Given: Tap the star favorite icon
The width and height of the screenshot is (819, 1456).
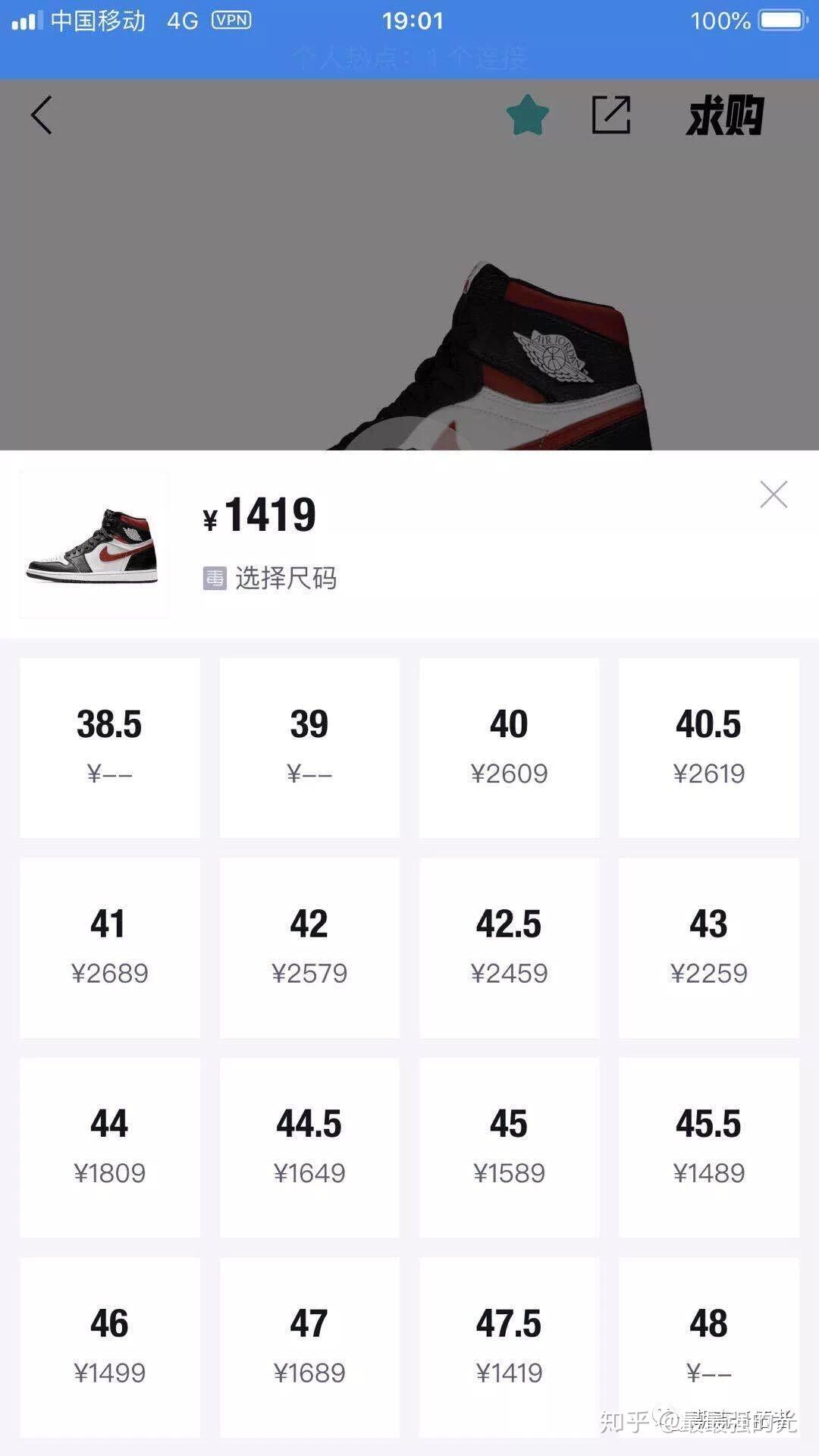Looking at the screenshot, I should coord(527,115).
